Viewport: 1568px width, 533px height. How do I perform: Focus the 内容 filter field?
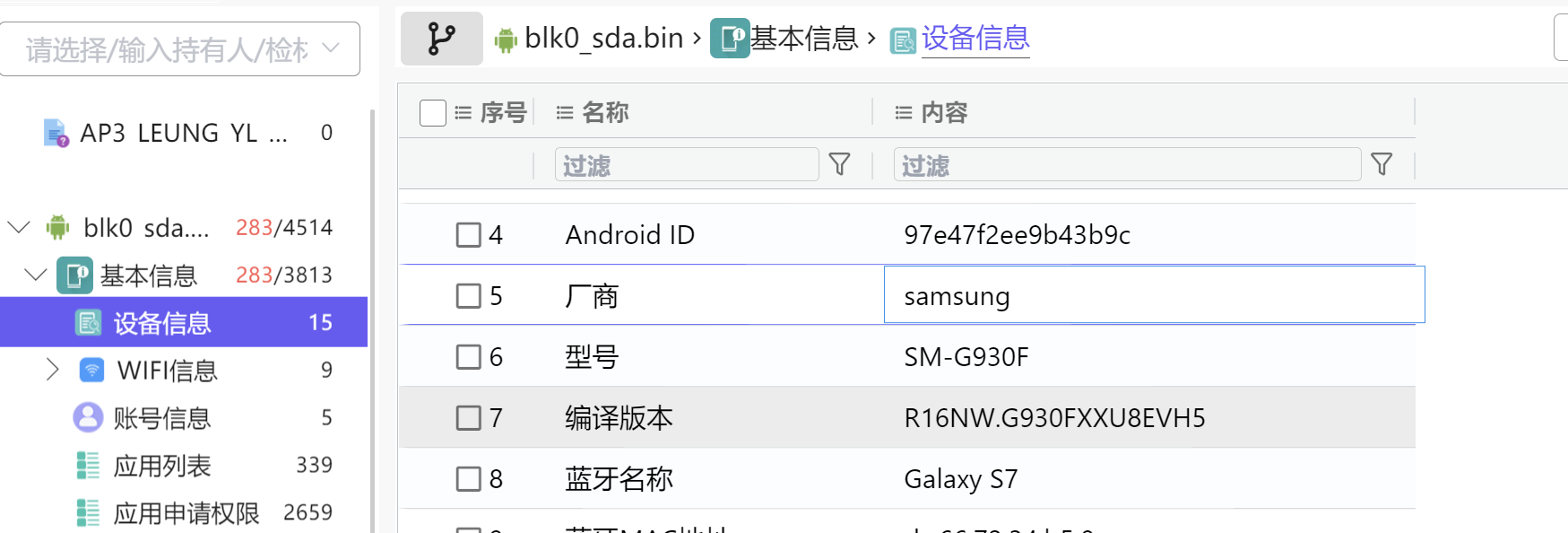pyautogui.click(x=1127, y=165)
